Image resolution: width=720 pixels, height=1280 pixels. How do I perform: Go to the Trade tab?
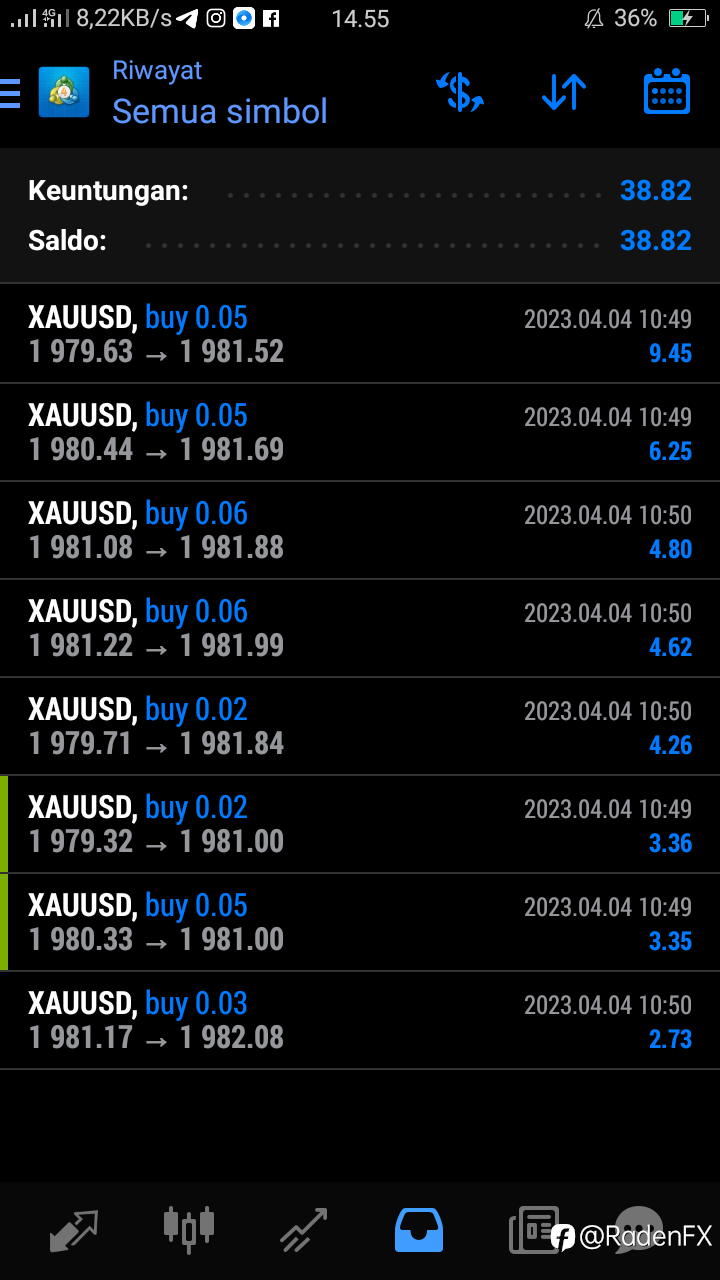303,1230
